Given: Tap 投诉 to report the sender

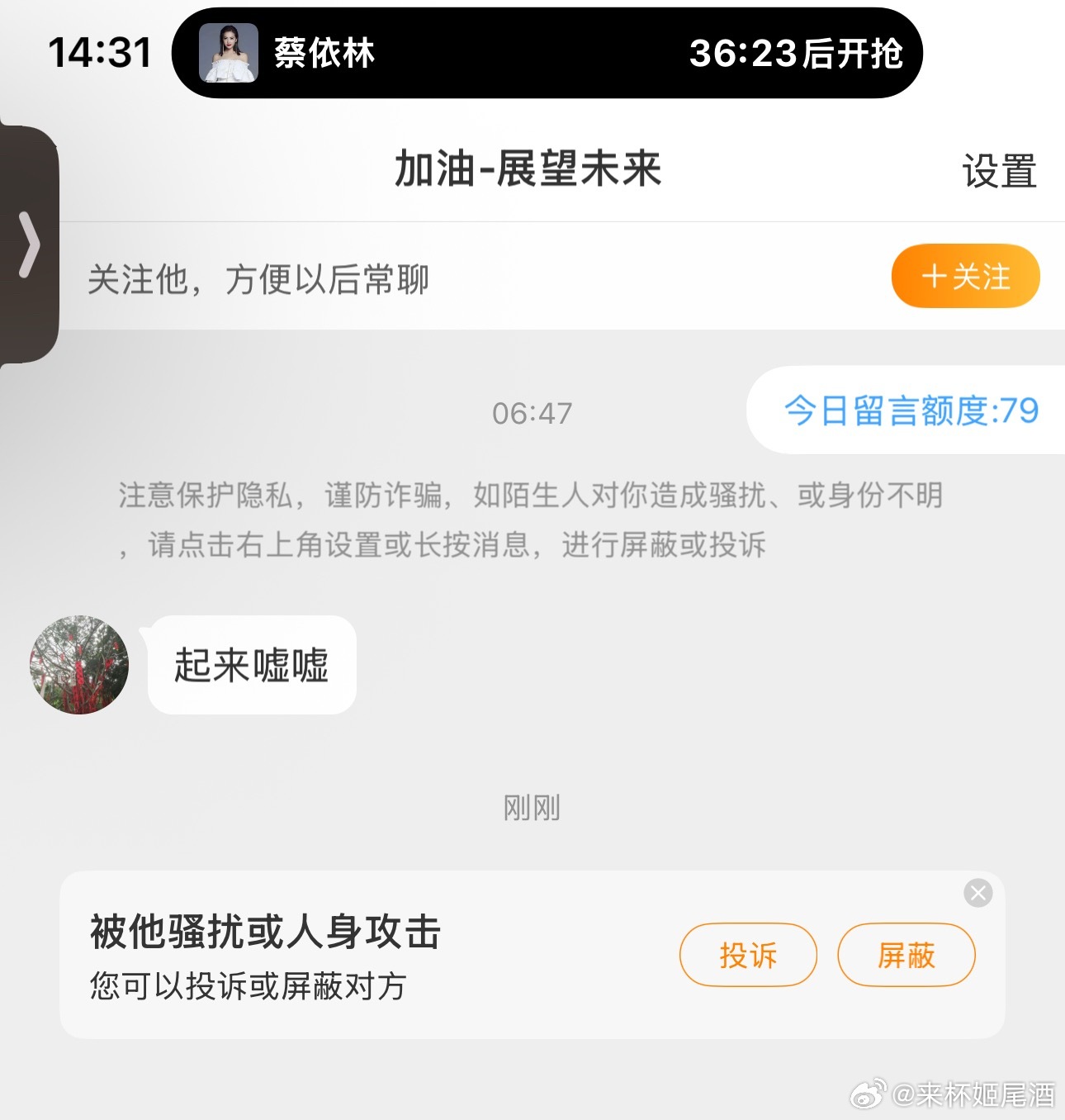Looking at the screenshot, I should pos(748,955).
